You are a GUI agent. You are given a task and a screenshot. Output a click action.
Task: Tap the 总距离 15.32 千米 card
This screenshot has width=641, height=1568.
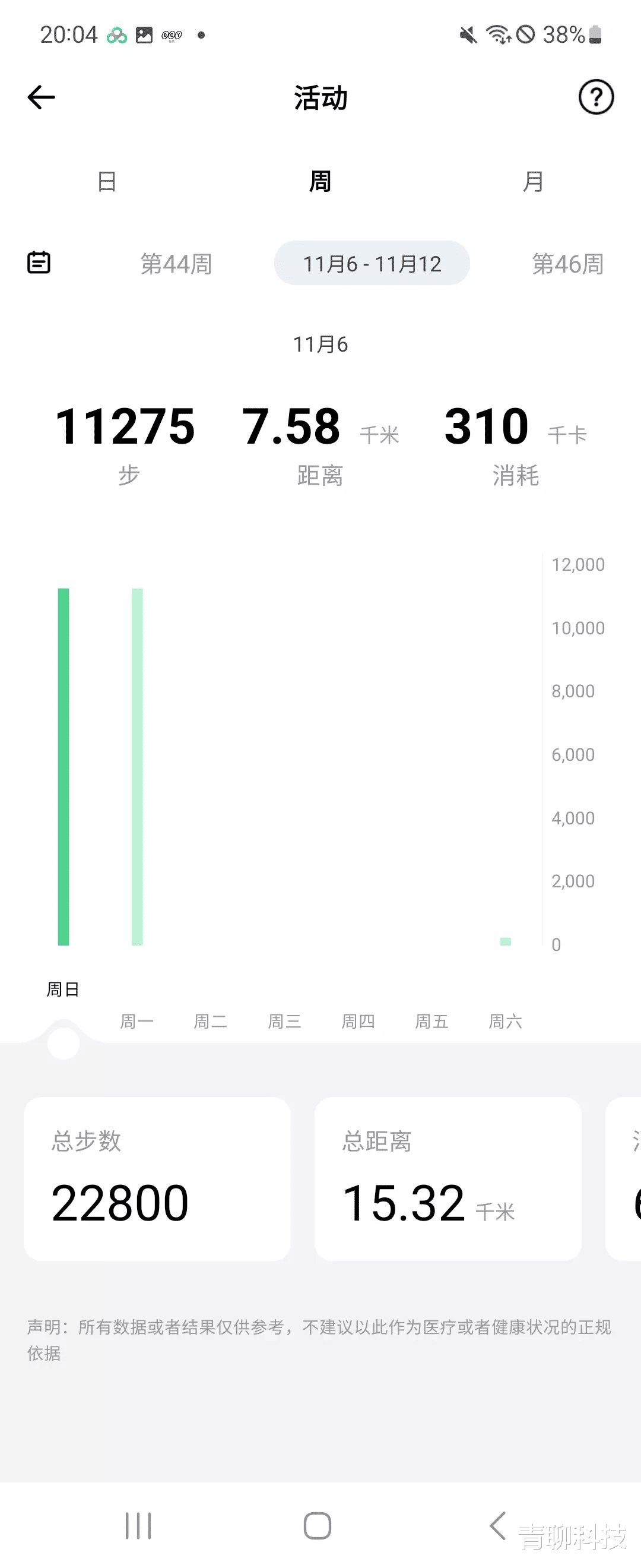click(448, 1178)
